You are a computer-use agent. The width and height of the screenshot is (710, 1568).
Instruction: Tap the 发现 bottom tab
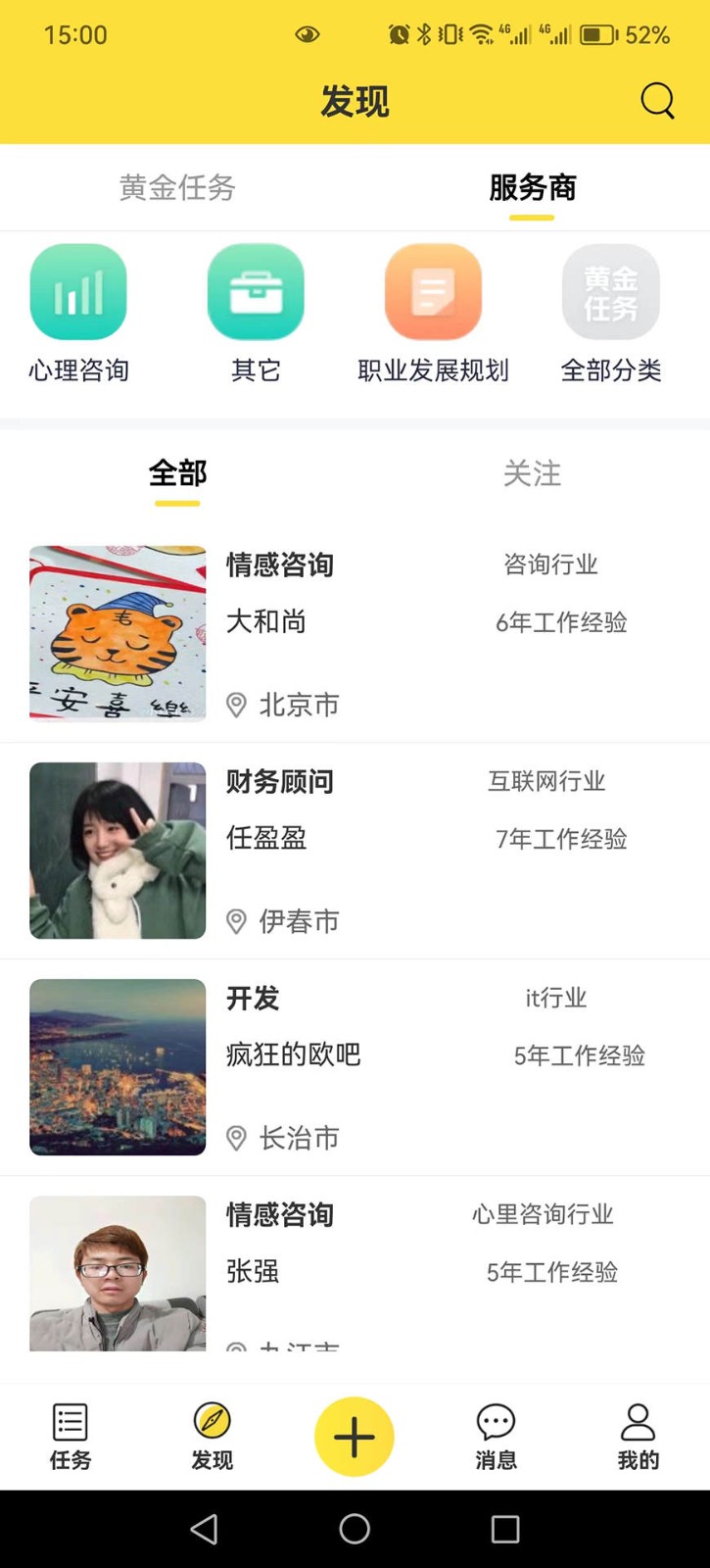point(212,1437)
